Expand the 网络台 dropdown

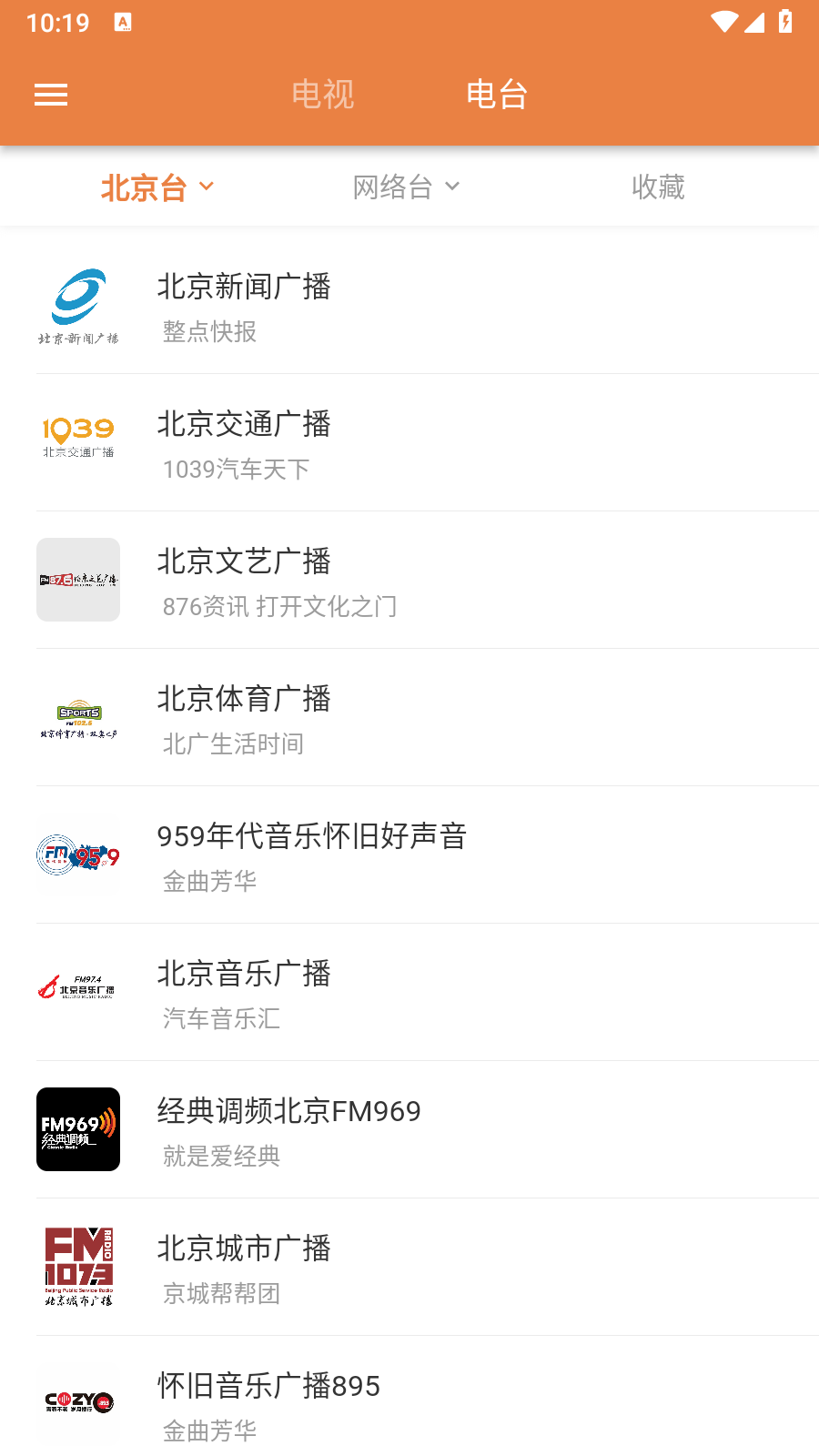click(406, 187)
